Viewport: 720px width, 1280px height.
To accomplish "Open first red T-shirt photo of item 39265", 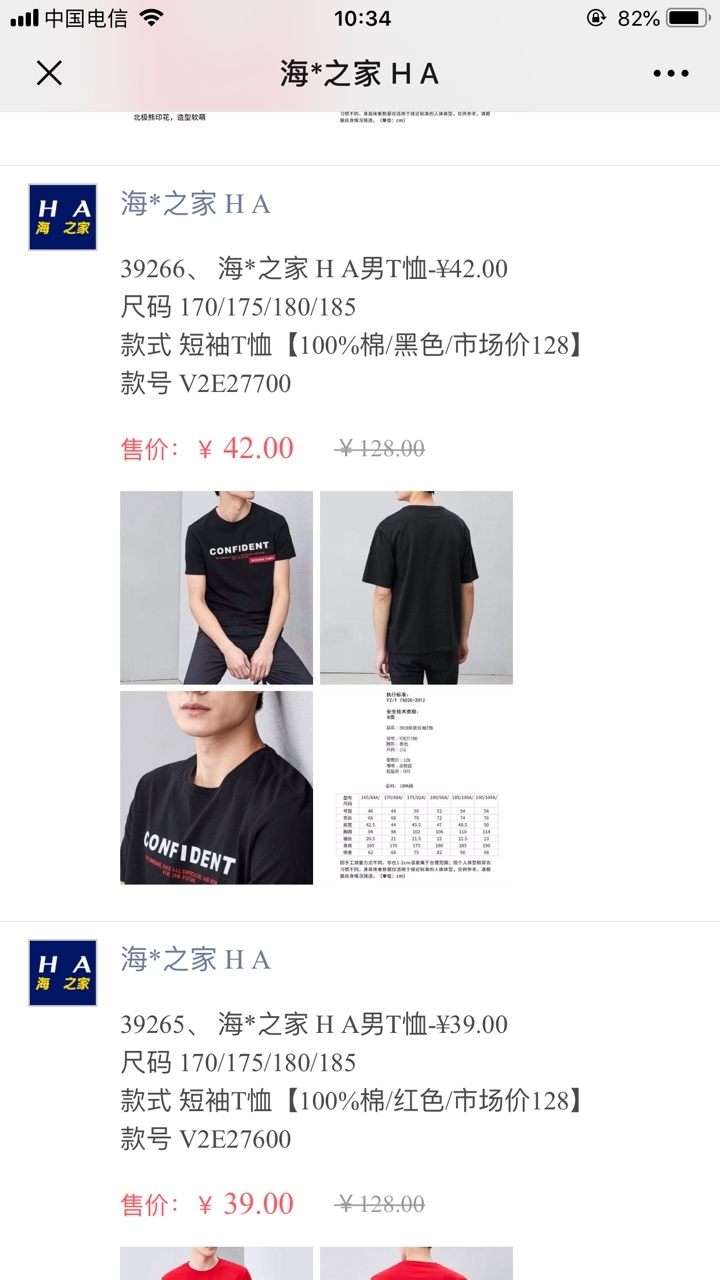I will [x=216, y=1263].
